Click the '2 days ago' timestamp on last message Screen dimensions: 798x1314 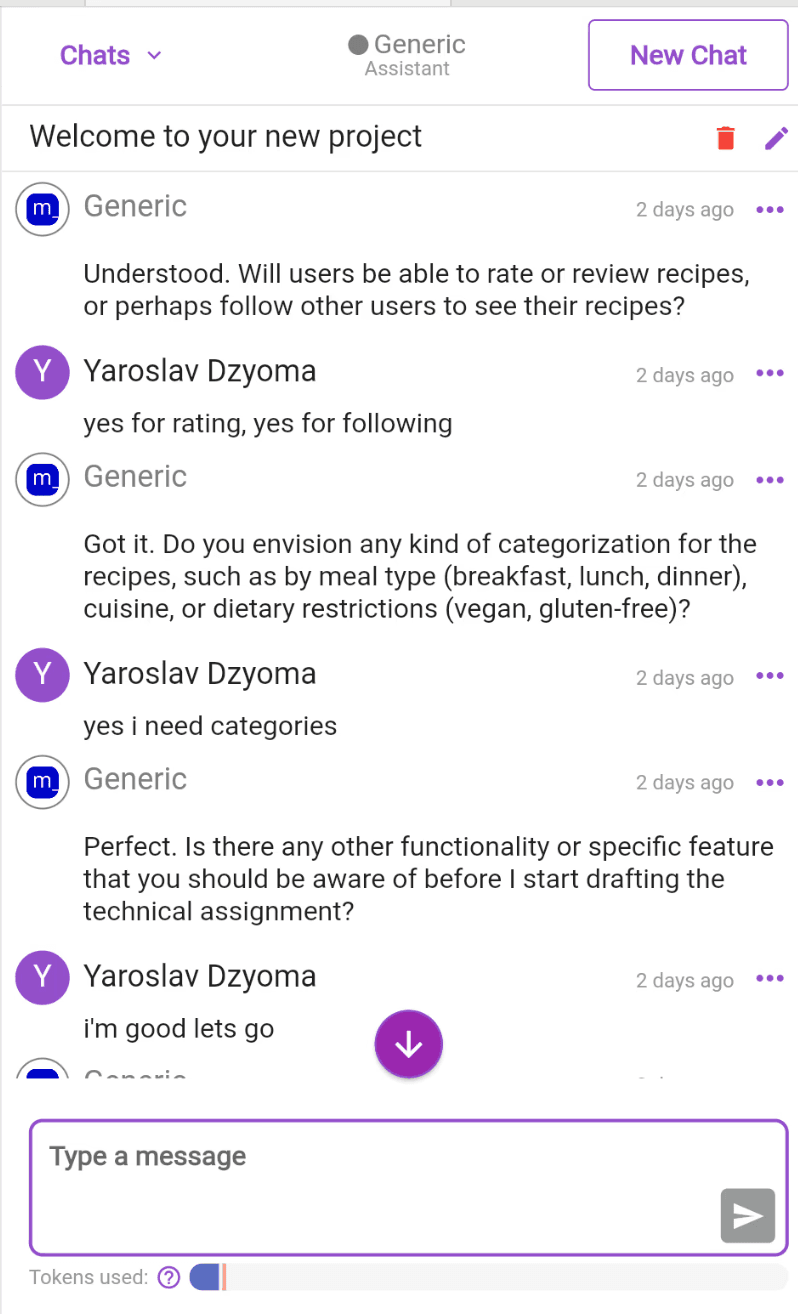[x=684, y=980]
